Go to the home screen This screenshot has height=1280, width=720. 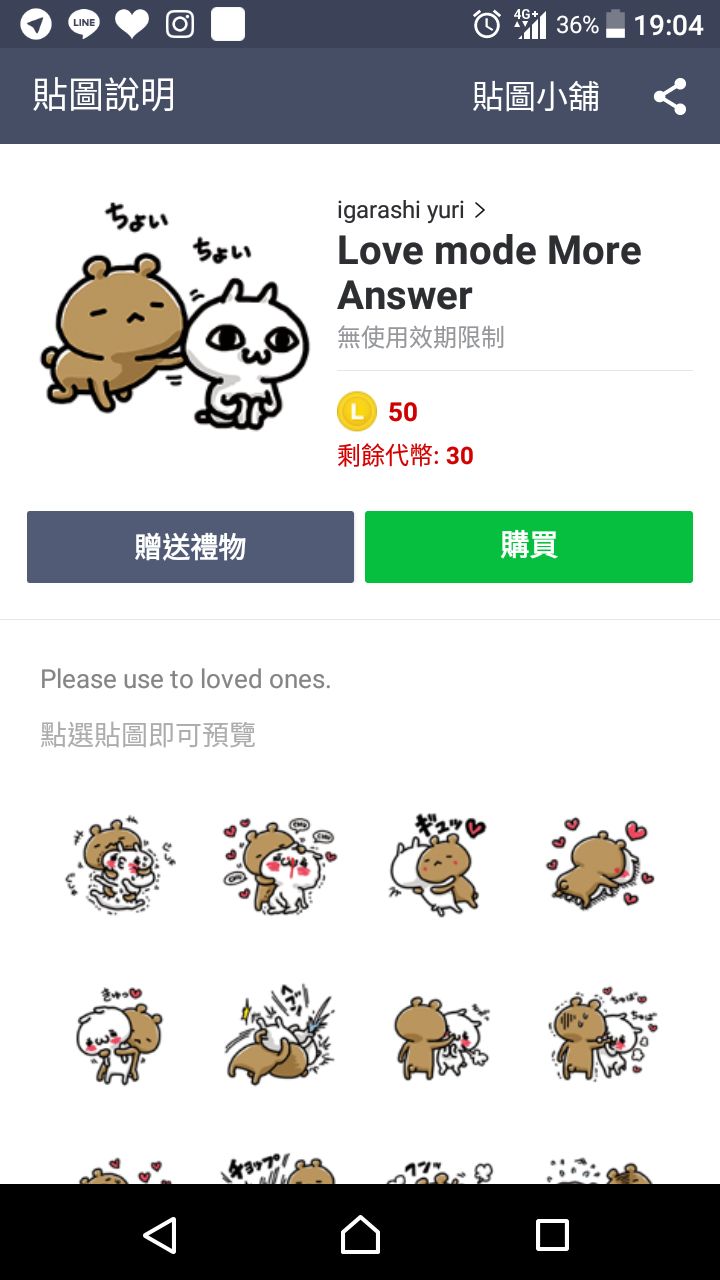(x=360, y=1235)
